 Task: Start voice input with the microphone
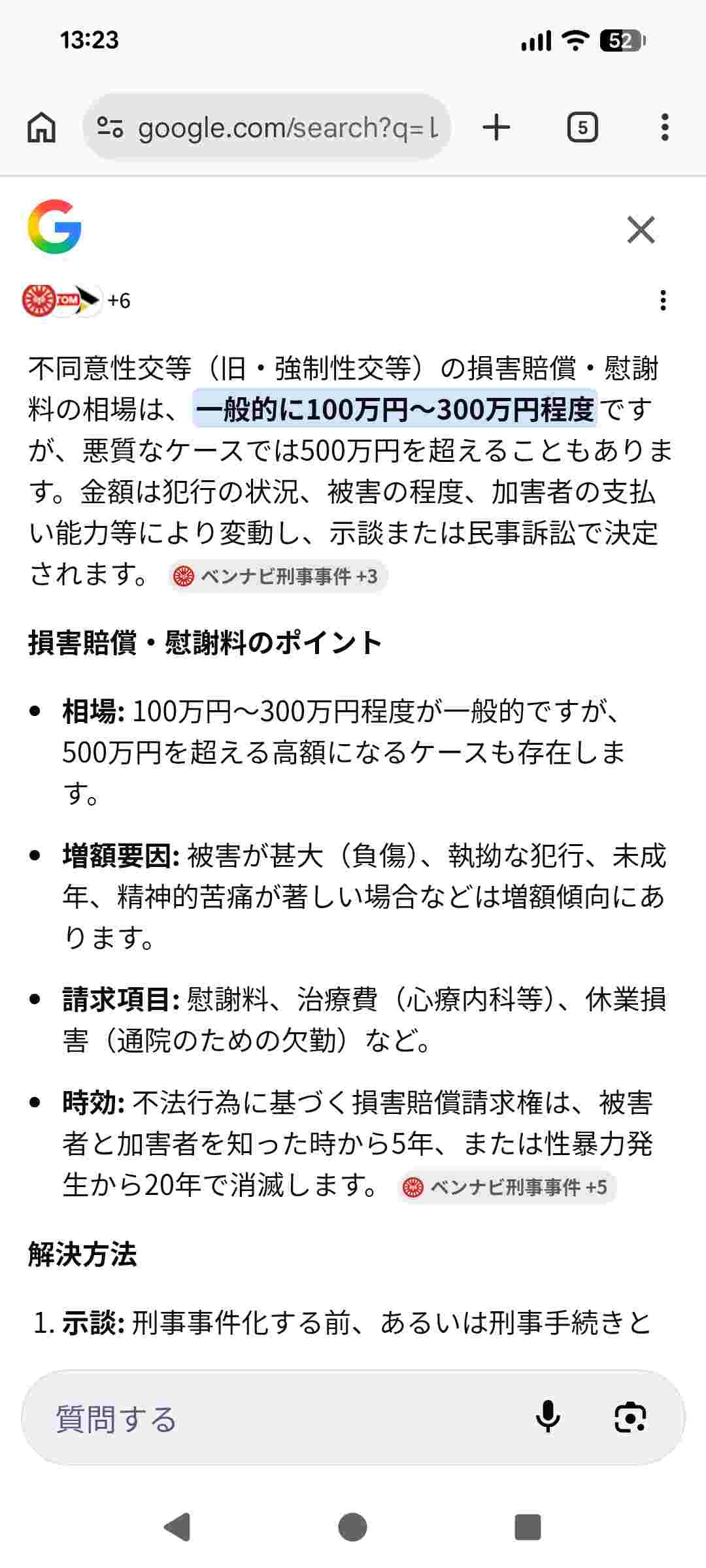[548, 1418]
